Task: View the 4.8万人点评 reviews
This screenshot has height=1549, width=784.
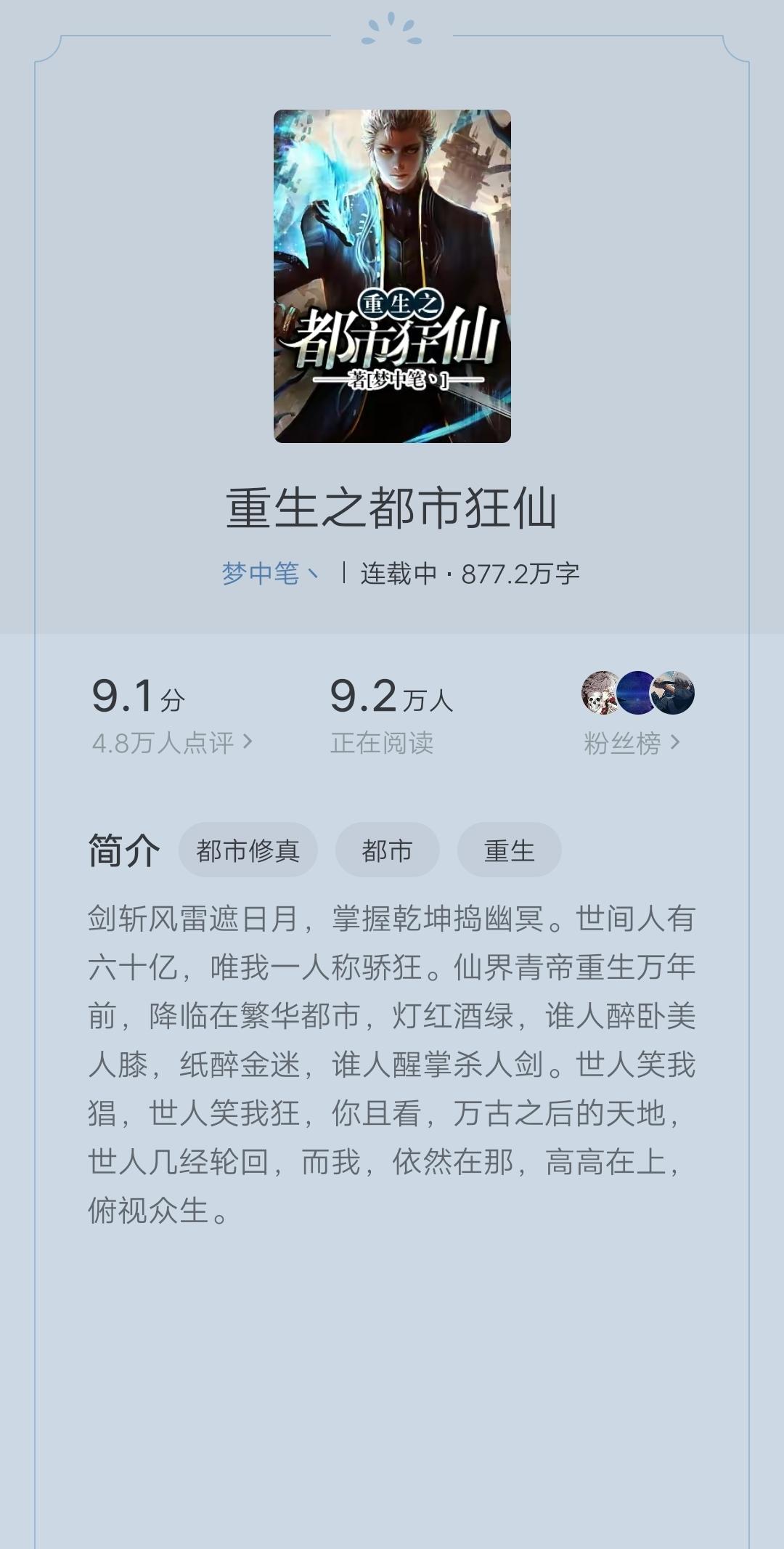Action: [x=172, y=742]
